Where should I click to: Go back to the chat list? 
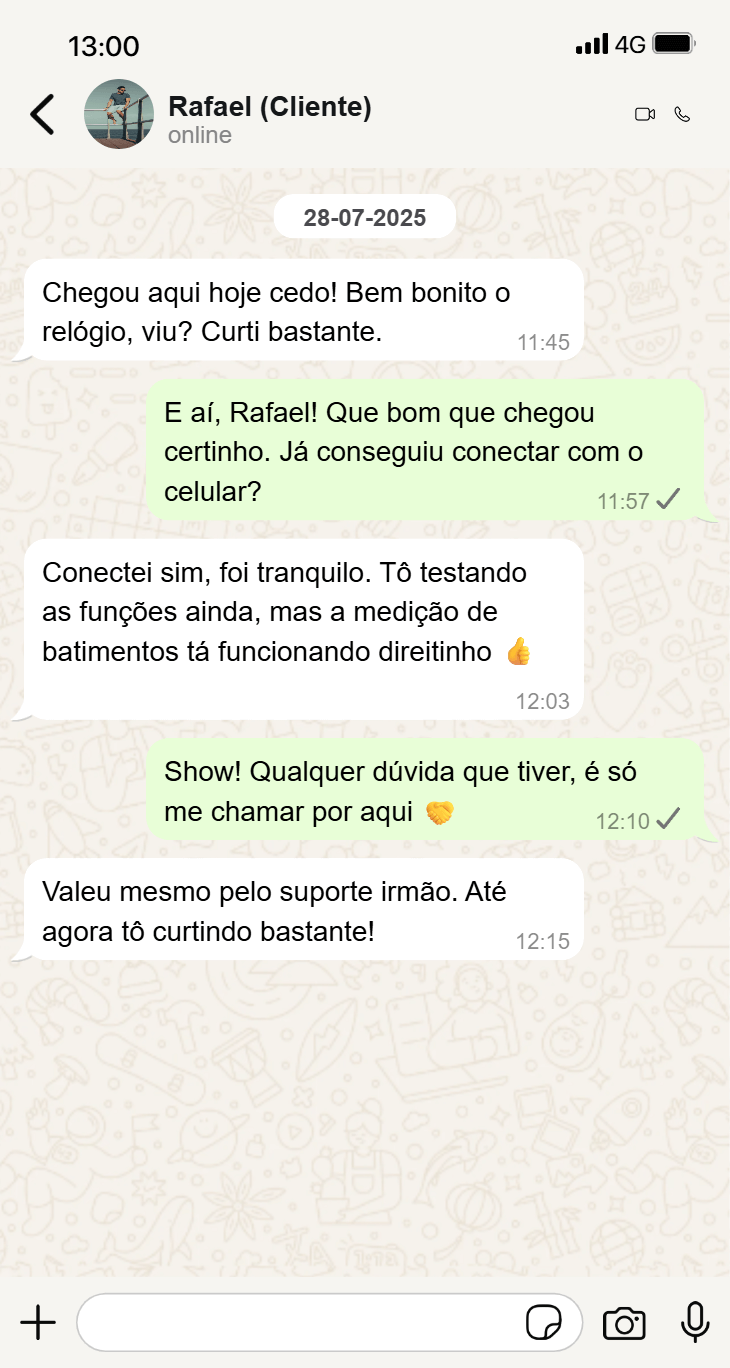[x=42, y=114]
